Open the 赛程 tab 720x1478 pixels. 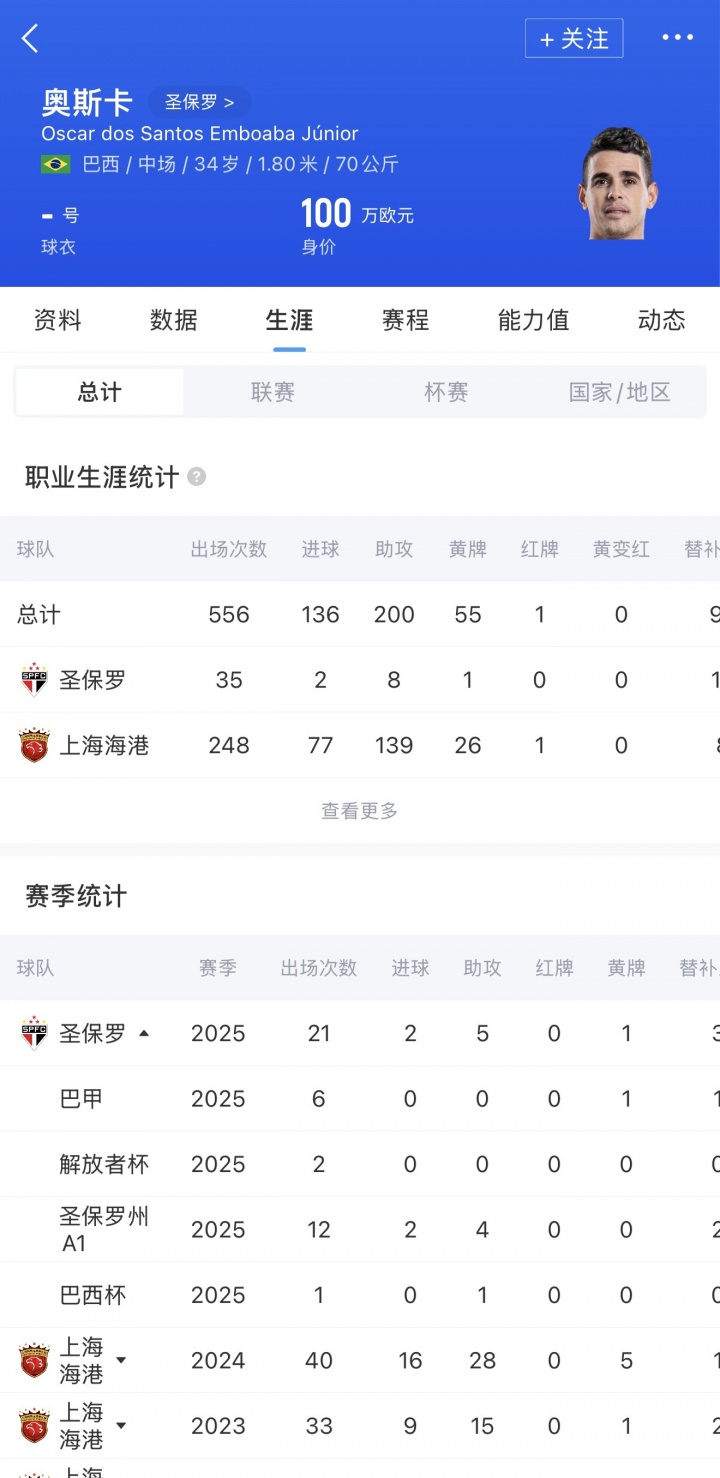[x=405, y=320]
